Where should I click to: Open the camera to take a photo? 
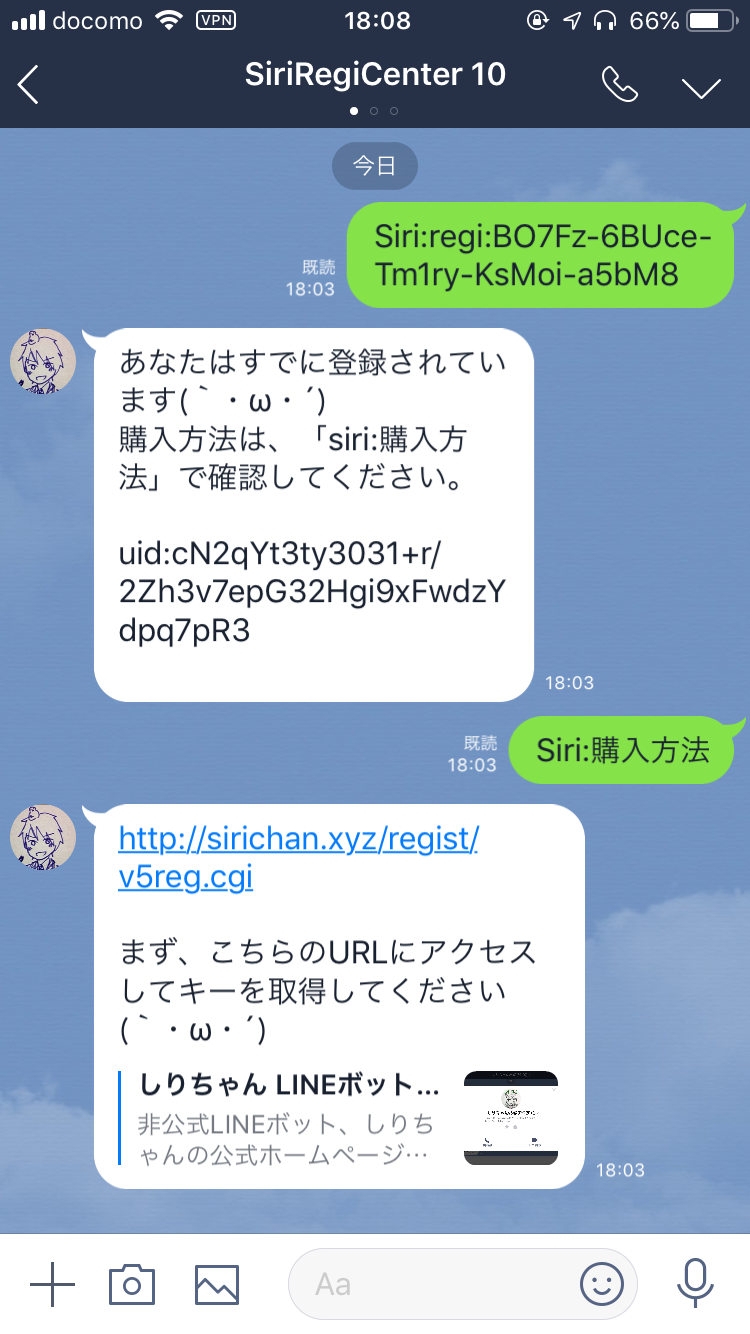point(132,1284)
